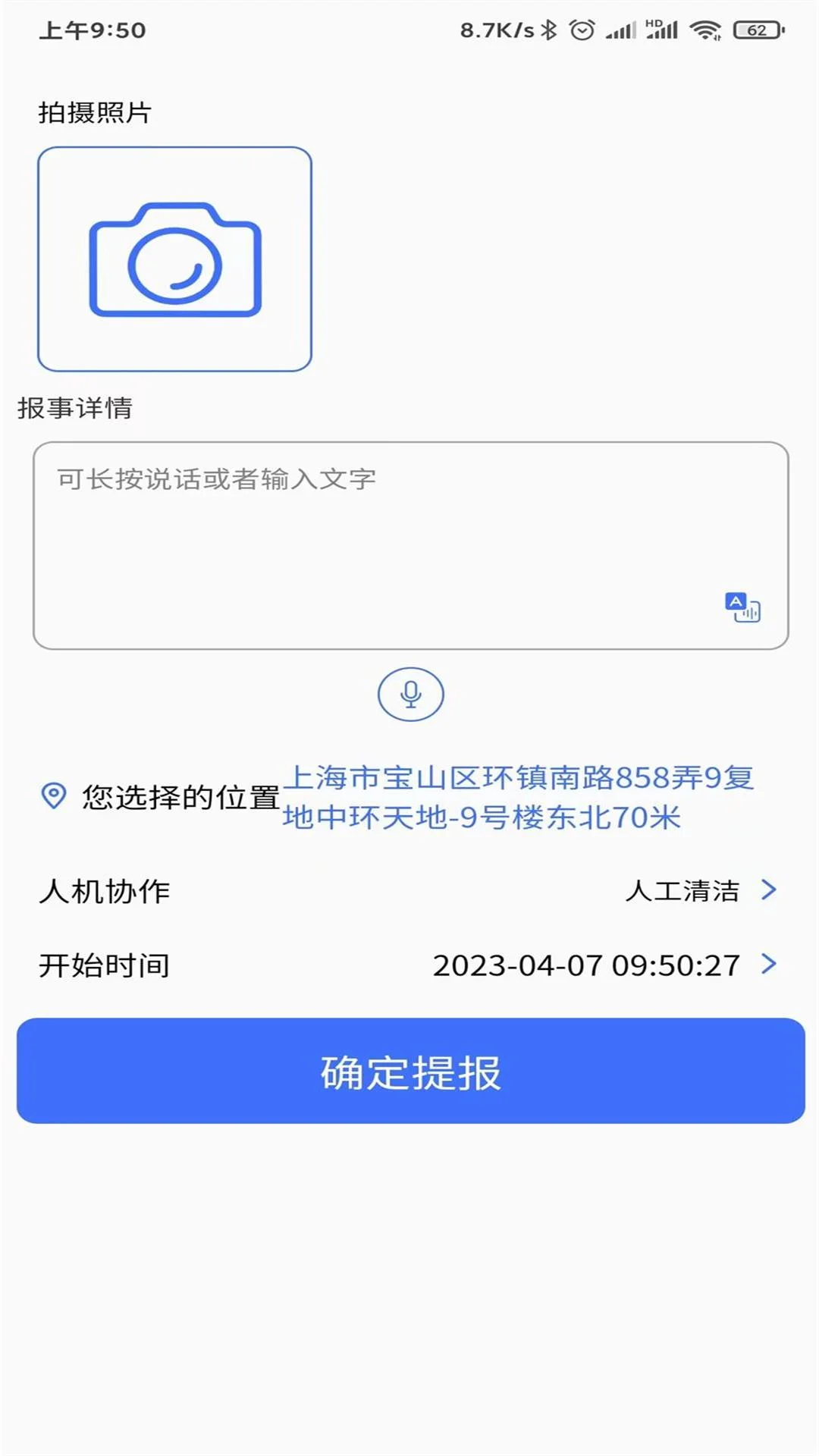The height and width of the screenshot is (1456, 819).
Task: Tap the location pin icon
Action: tap(53, 794)
